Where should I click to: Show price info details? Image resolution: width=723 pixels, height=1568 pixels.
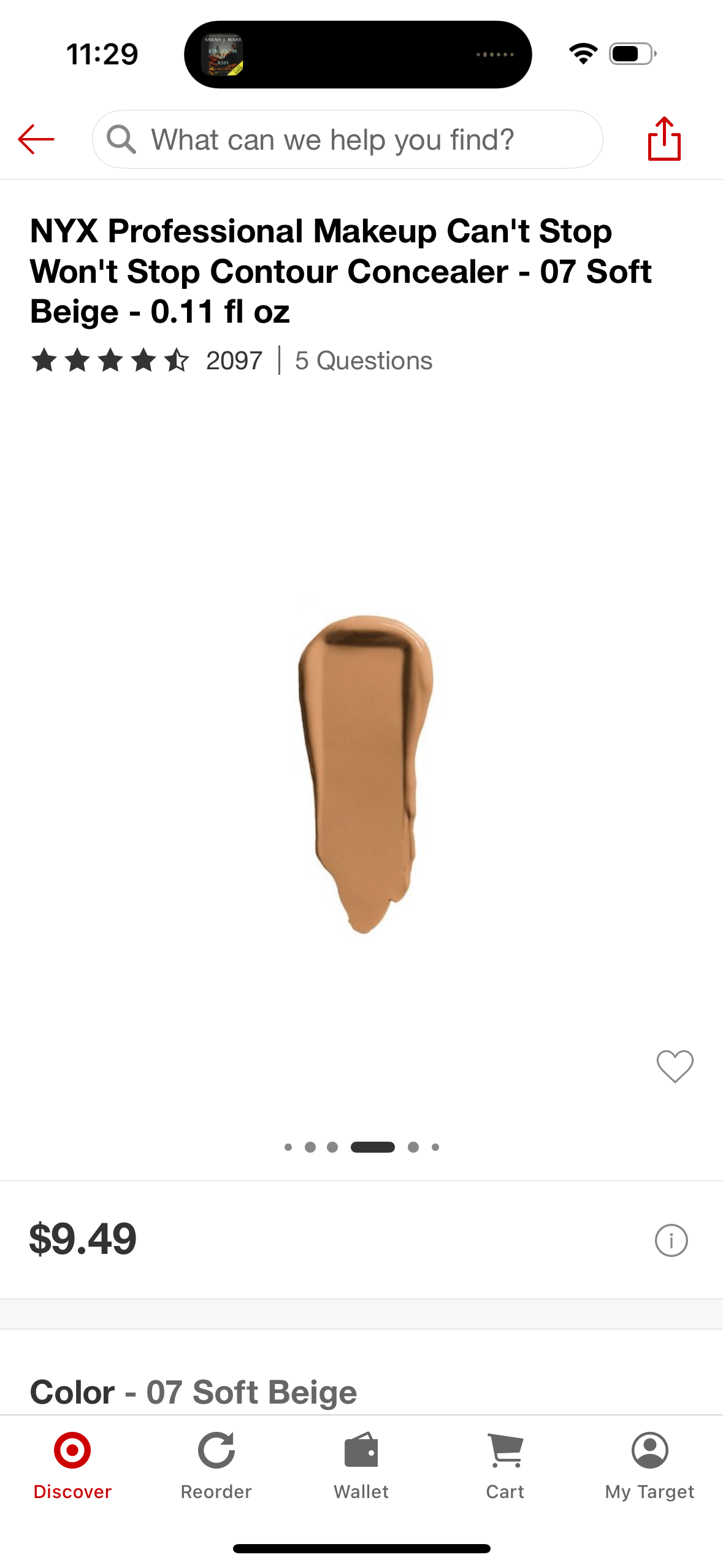click(x=671, y=1240)
